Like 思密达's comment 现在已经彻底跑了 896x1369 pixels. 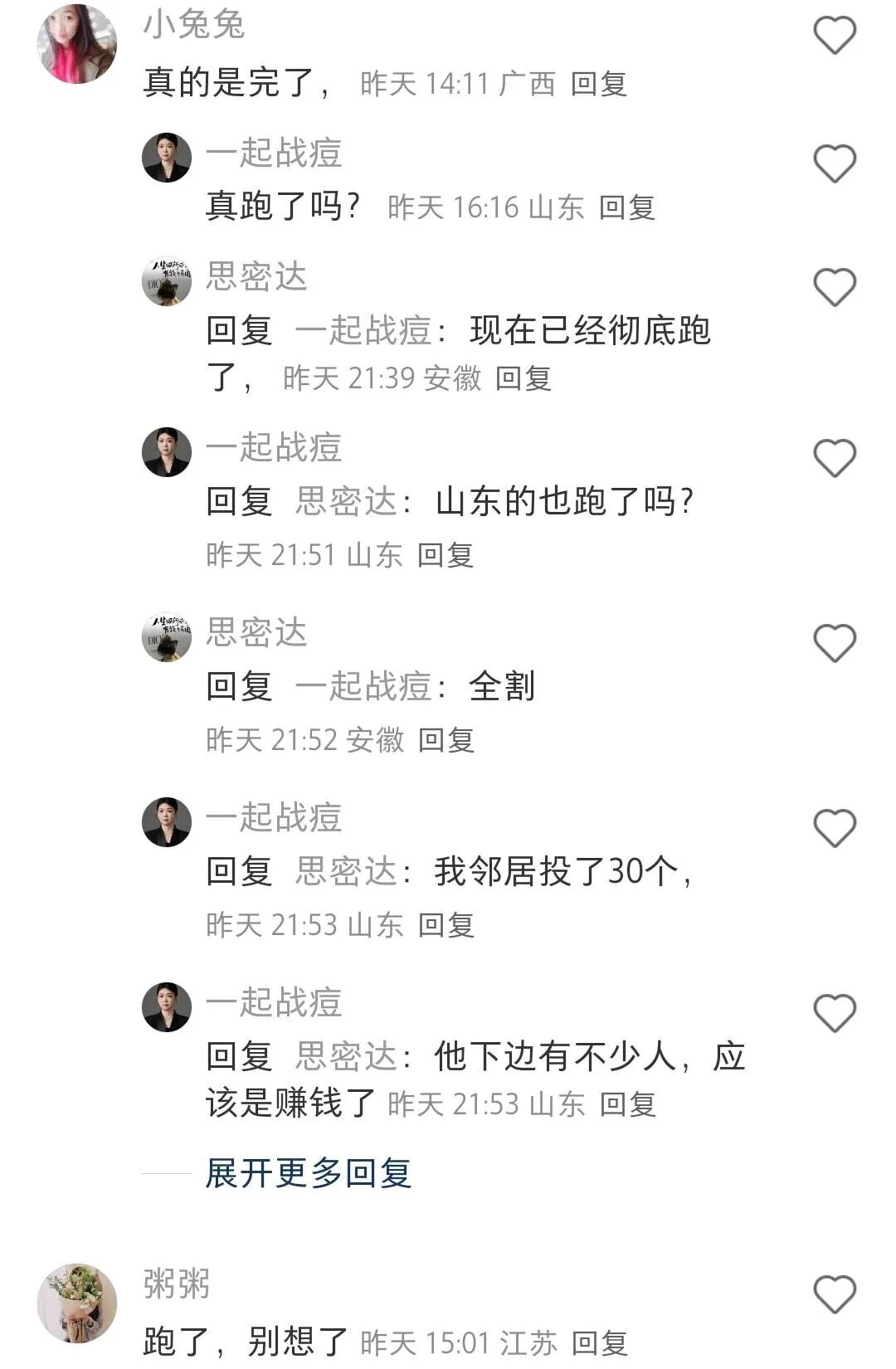[834, 288]
